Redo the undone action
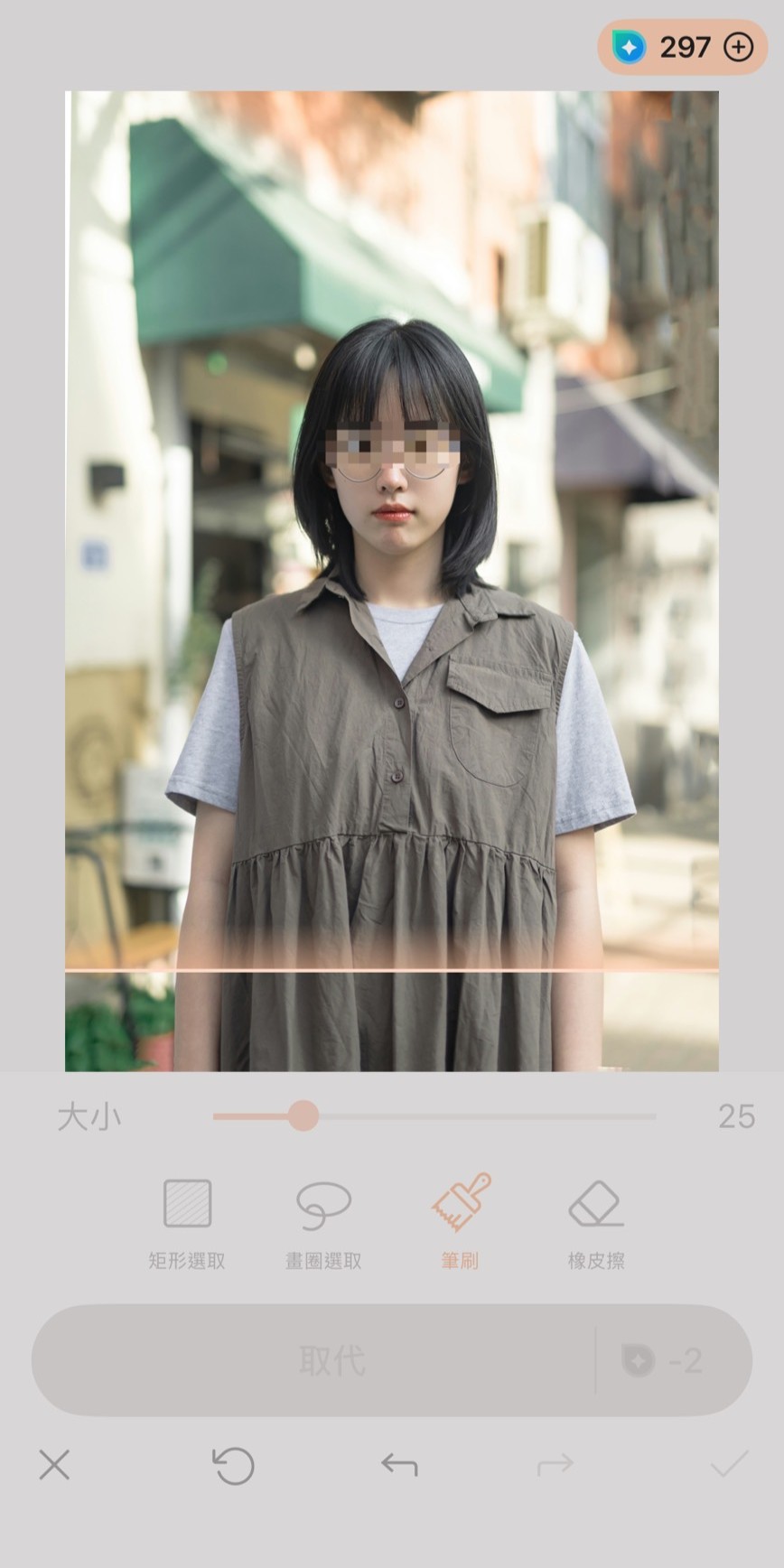 tap(555, 1465)
